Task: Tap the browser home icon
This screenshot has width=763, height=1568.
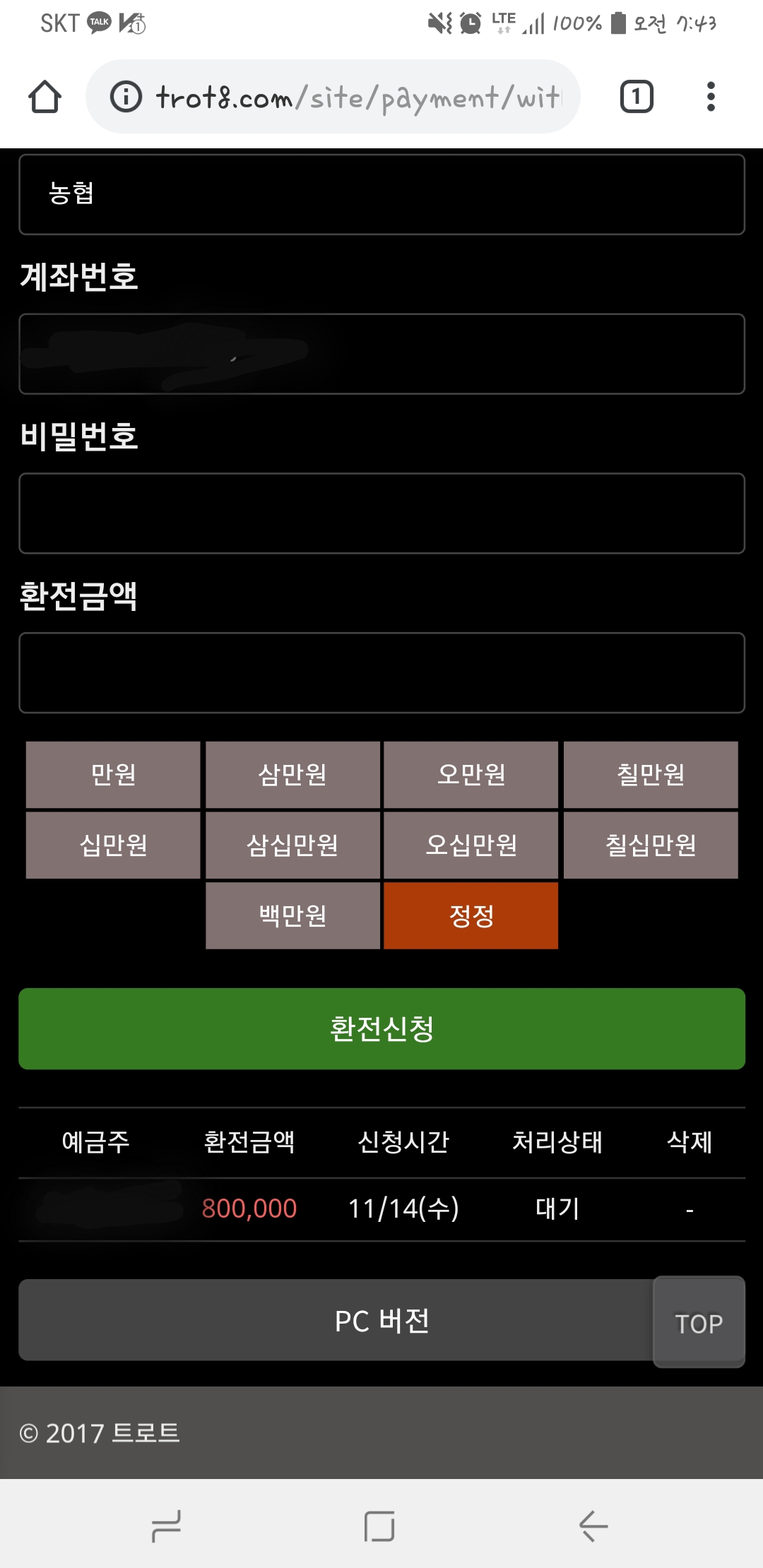Action: 45,97
